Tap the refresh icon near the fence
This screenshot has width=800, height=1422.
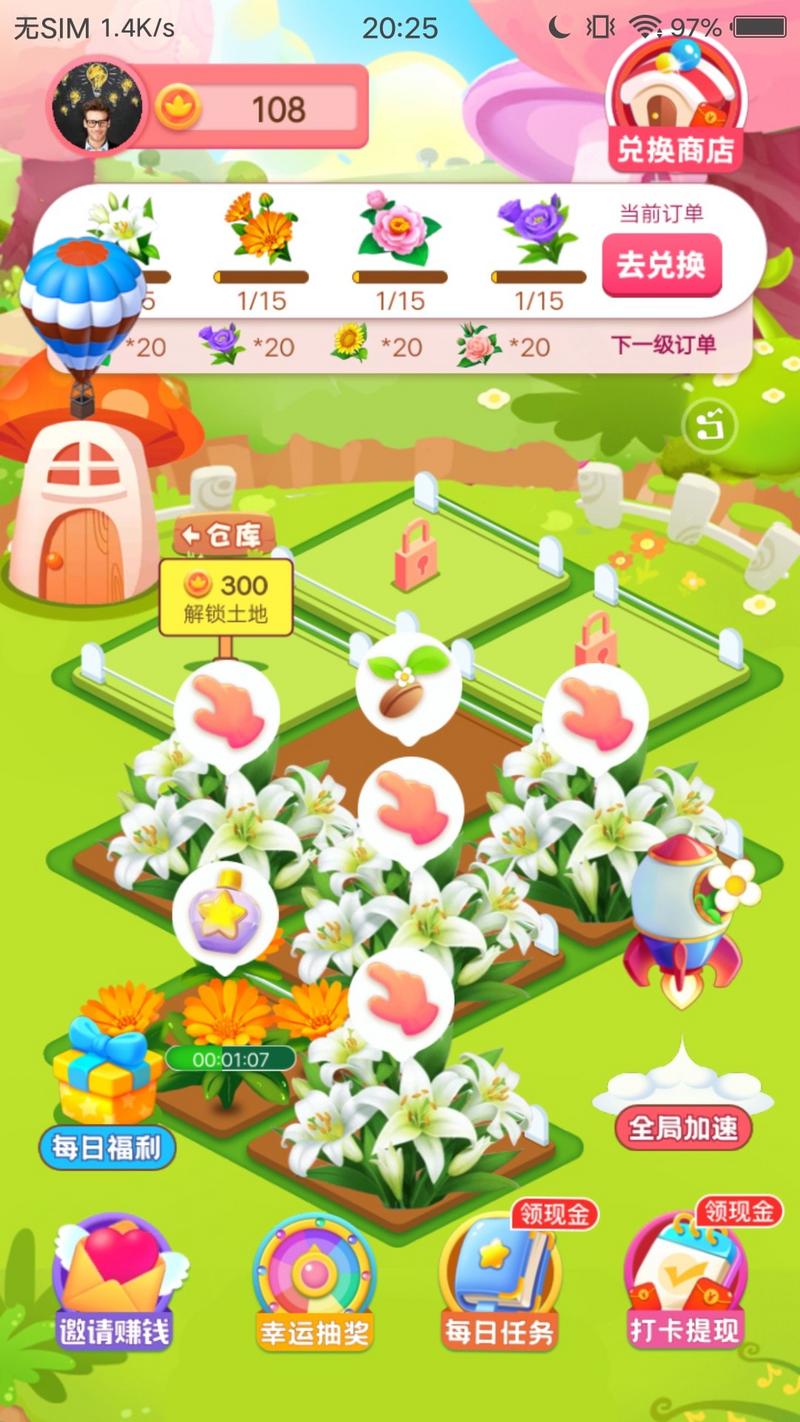[709, 426]
